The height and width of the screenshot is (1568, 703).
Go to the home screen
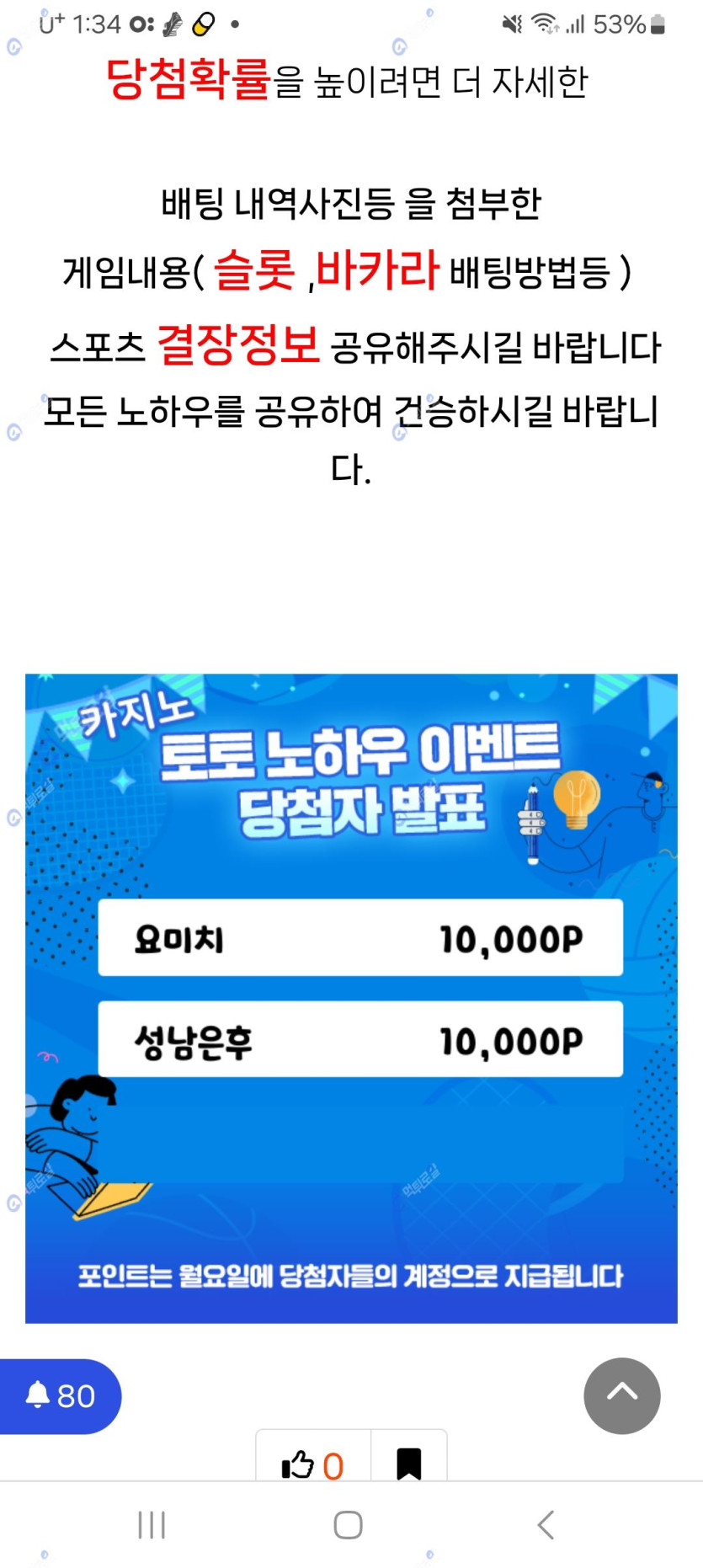[348, 1525]
